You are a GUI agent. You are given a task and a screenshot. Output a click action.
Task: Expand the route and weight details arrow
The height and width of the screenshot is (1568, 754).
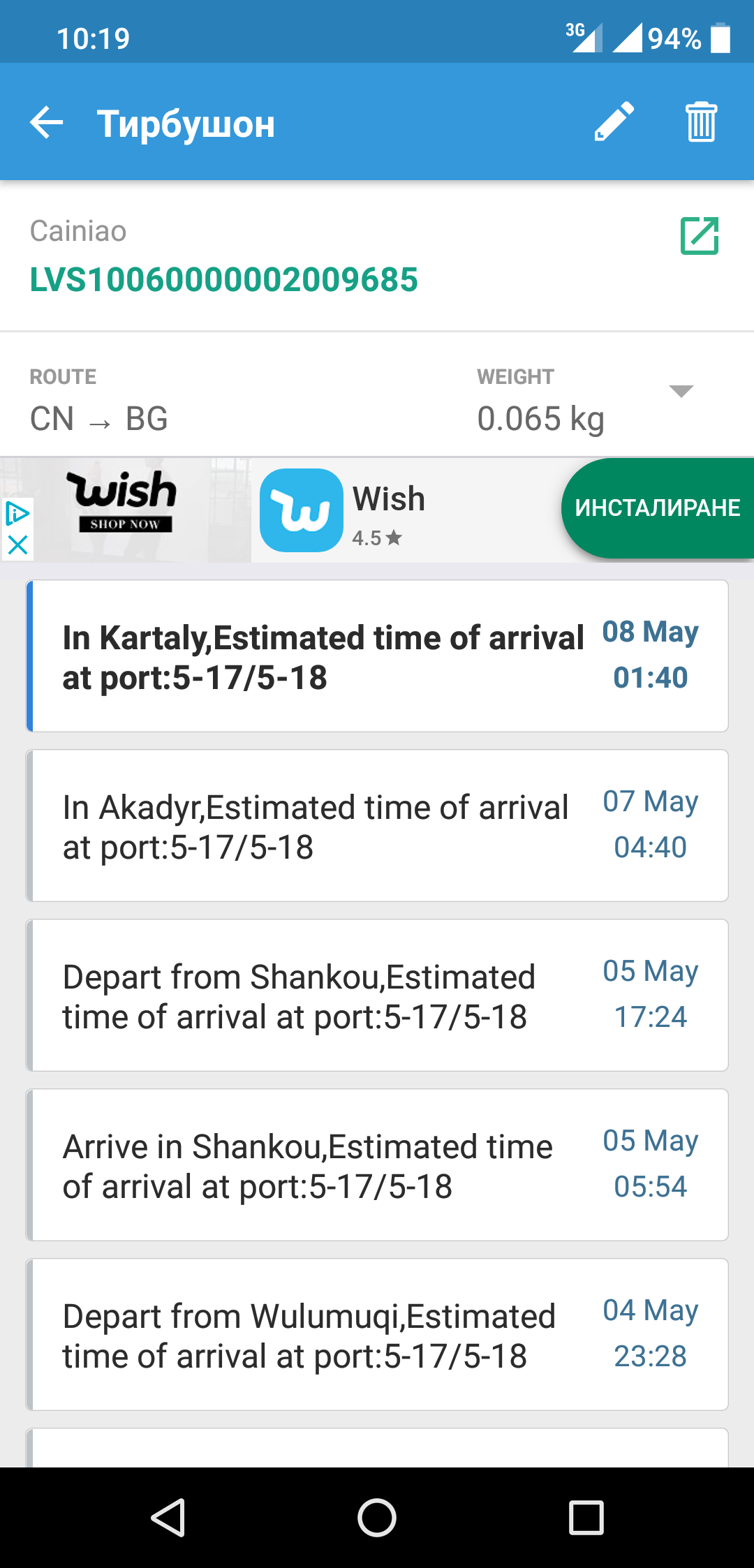tap(681, 391)
